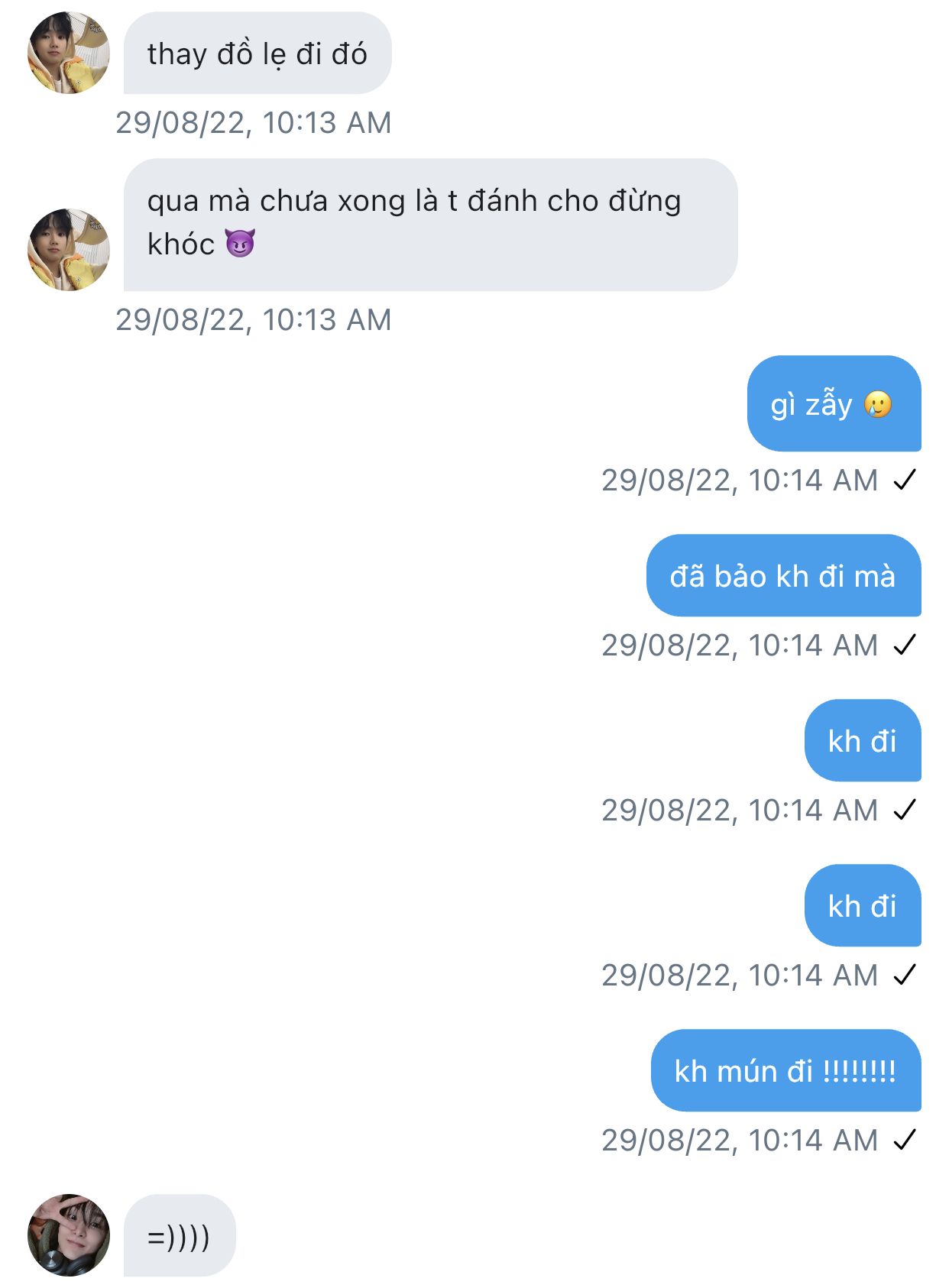Open the avatar next to "=))))" message
Image resolution: width=949 pixels, height=1288 pixels.
click(x=69, y=1235)
